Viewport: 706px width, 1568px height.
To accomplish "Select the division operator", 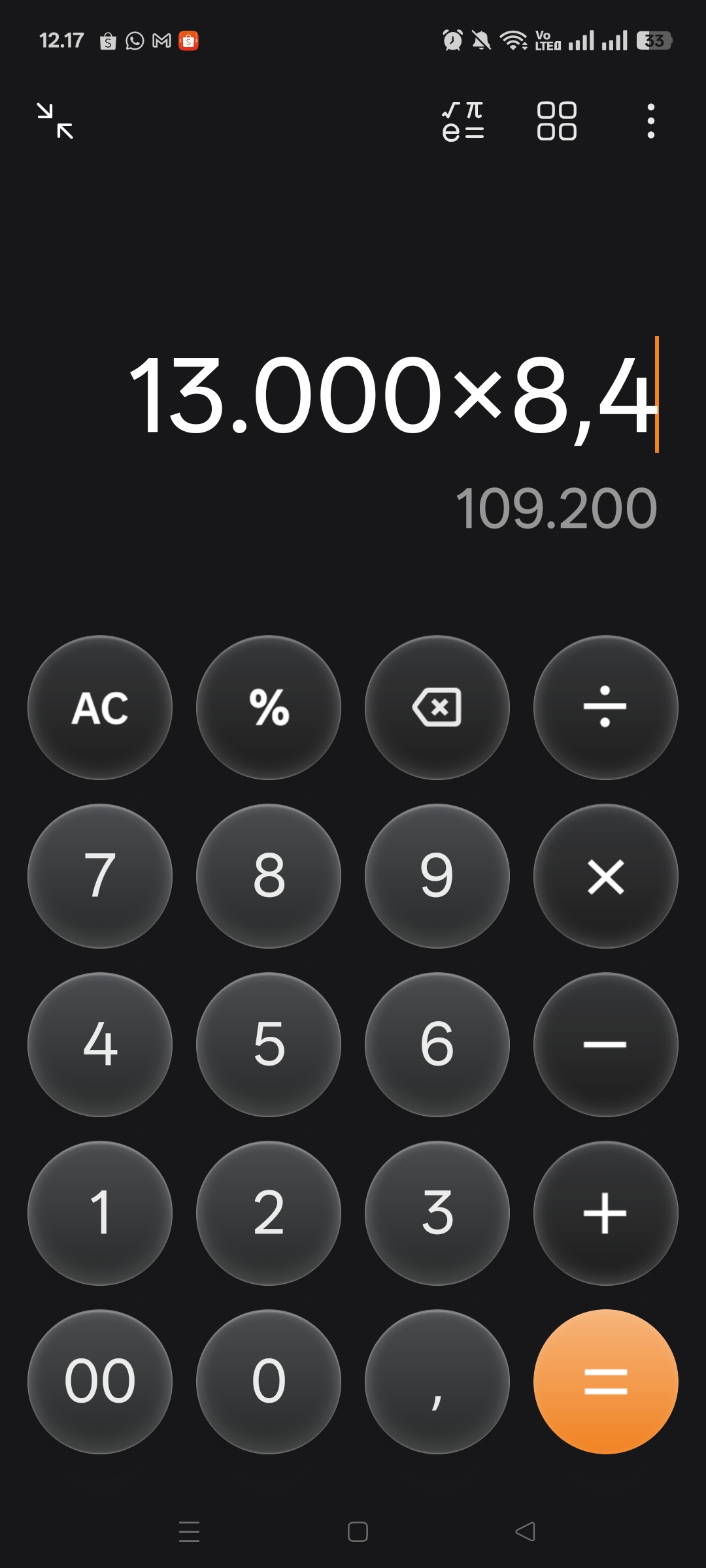I will pos(605,708).
